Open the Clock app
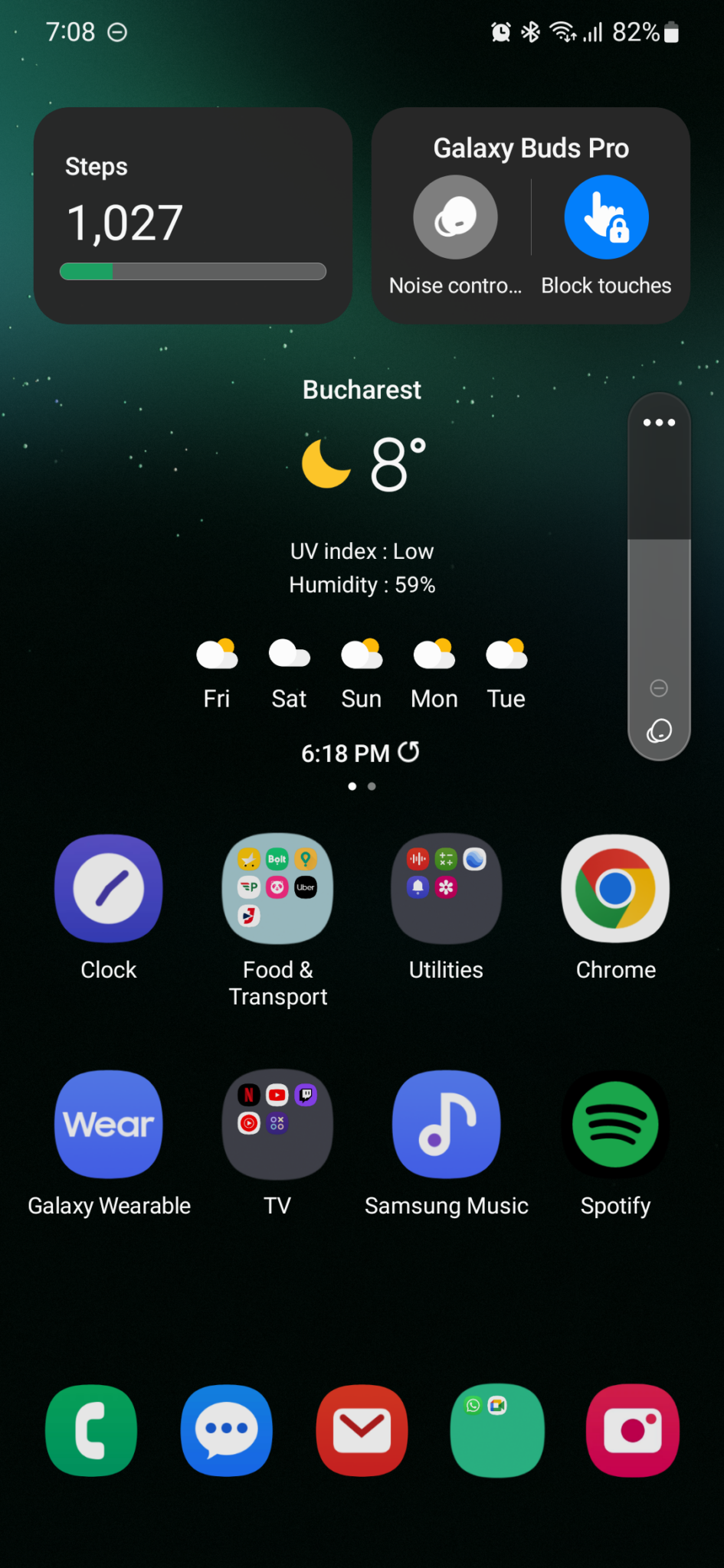Image resolution: width=724 pixels, height=1568 pixels. point(108,888)
